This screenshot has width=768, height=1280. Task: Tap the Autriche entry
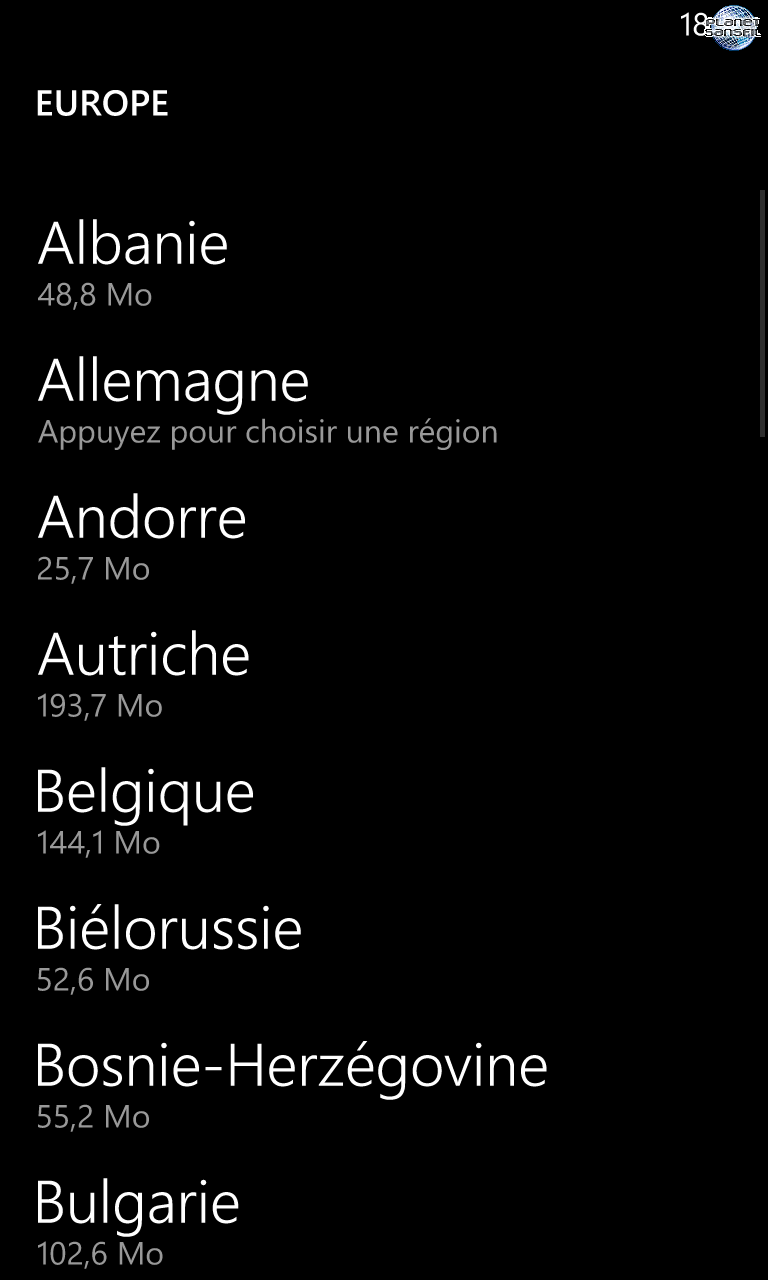coord(384,673)
